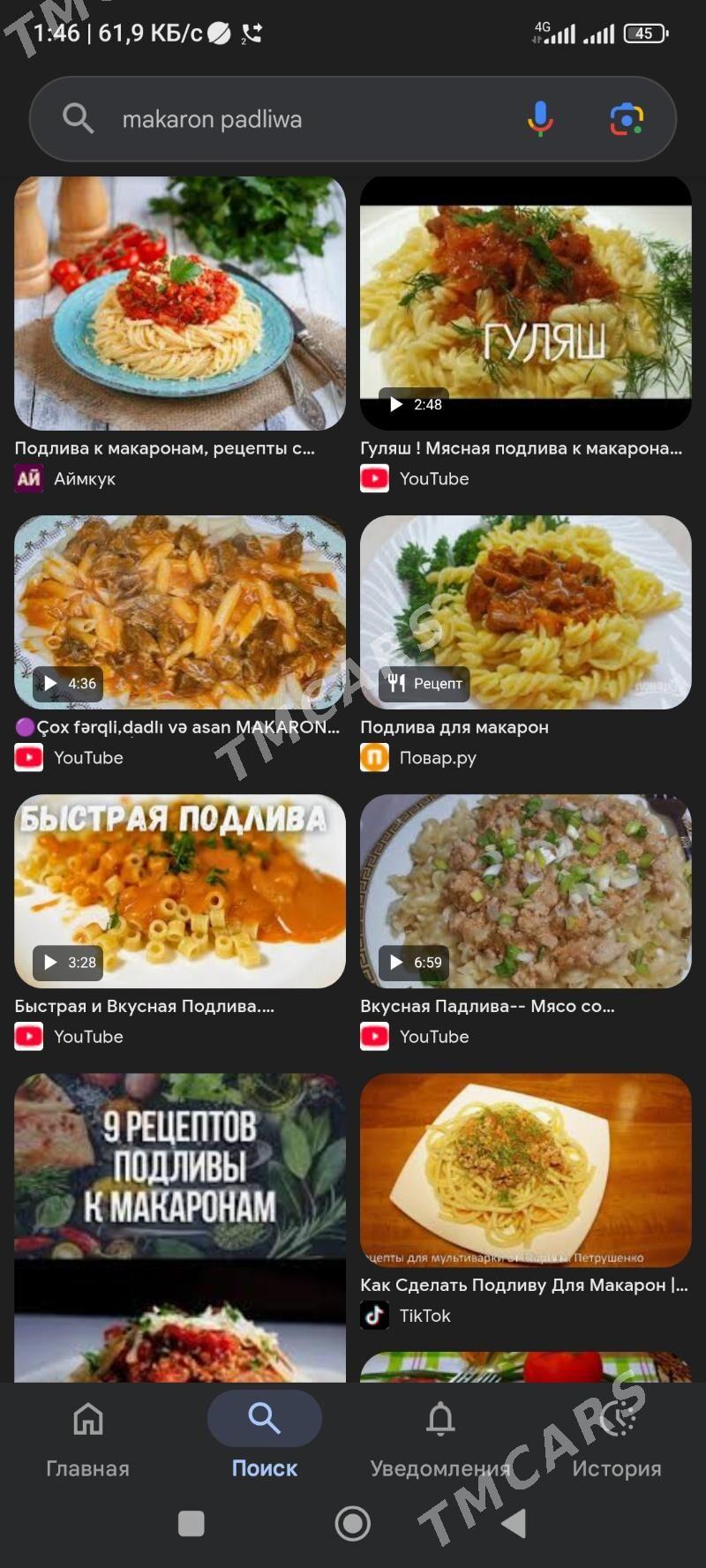Viewport: 706px width, 1568px height.
Task: Open the 'Гуляш! Мясная подлива' YouTube video
Action: (x=525, y=304)
